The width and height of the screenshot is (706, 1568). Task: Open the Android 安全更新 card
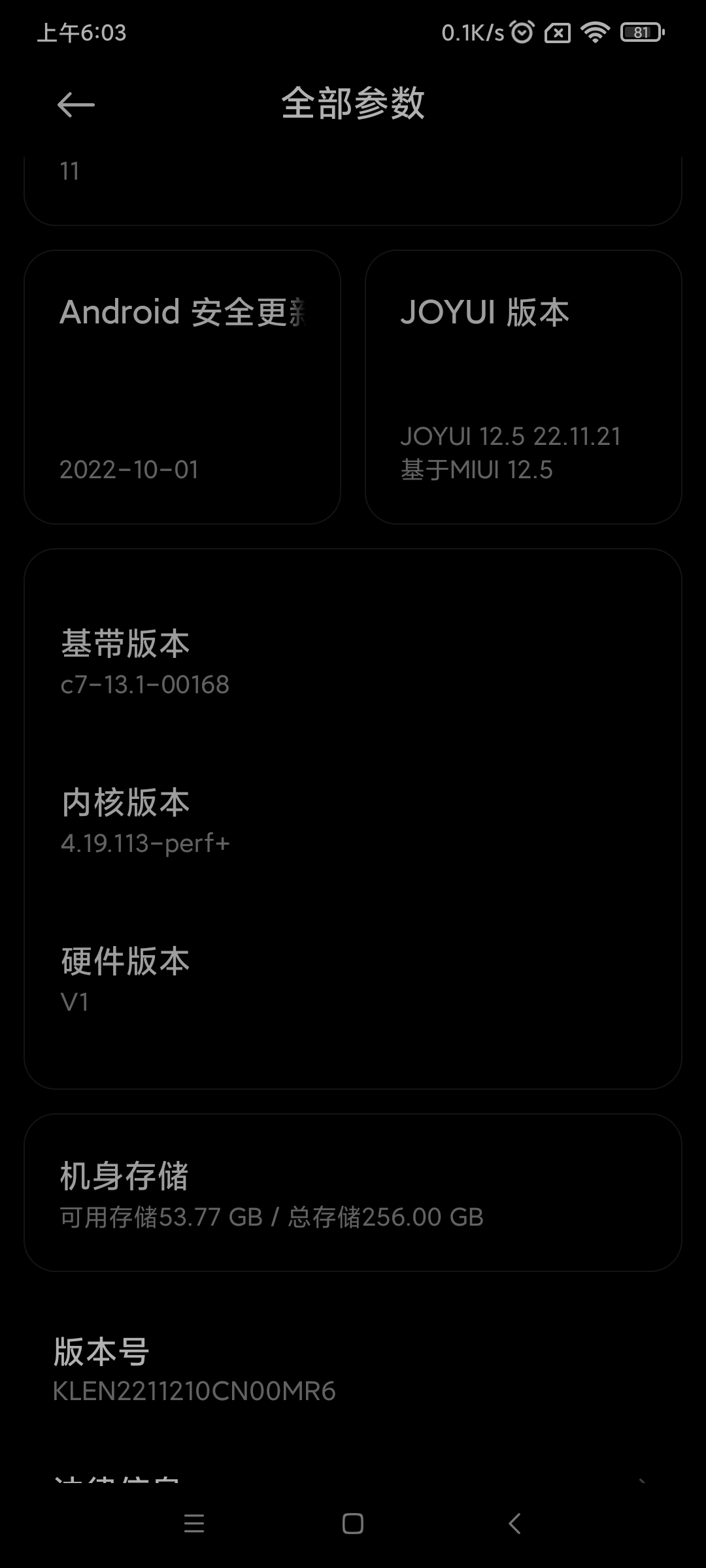click(182, 387)
